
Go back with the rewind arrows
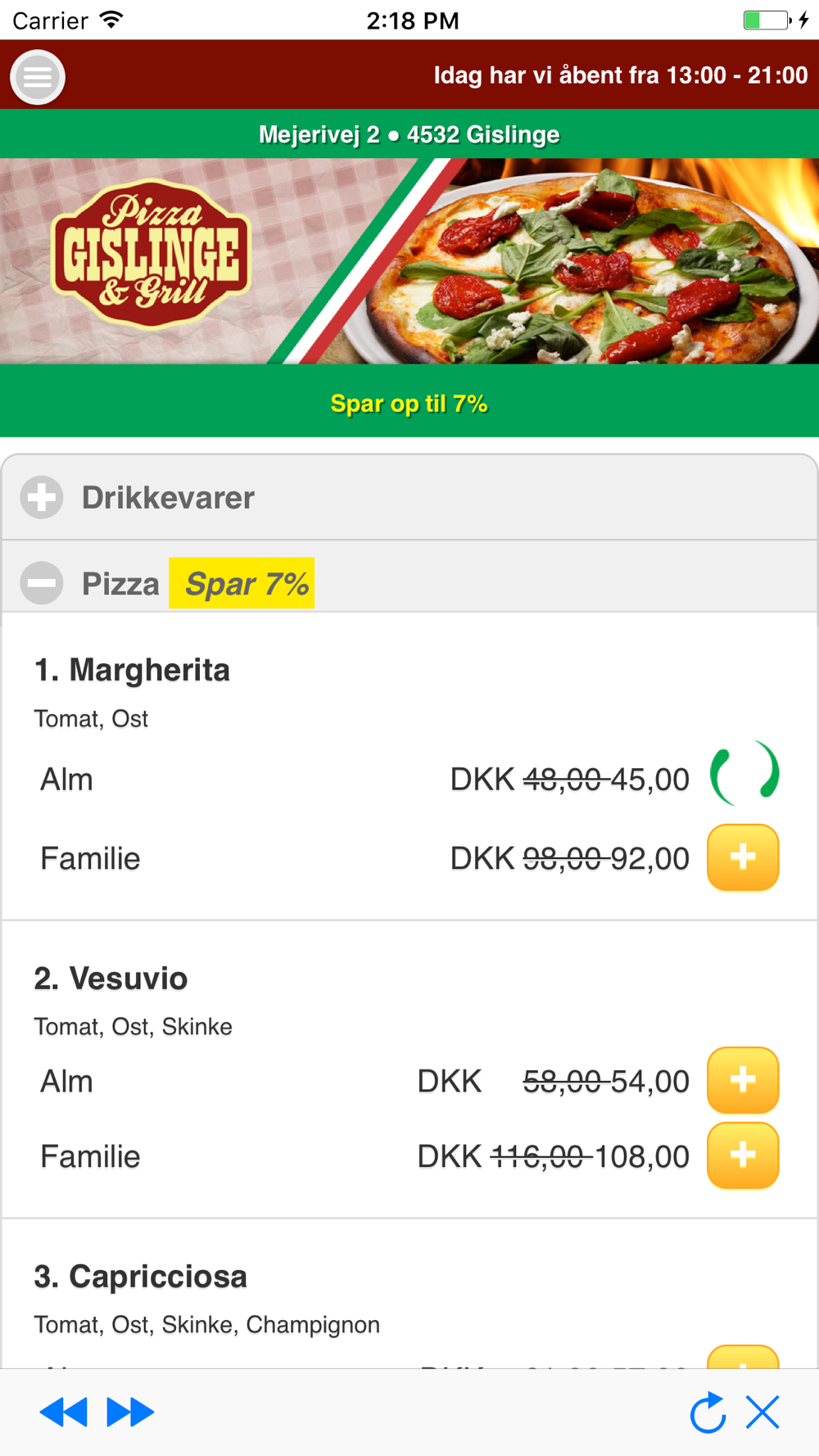pyautogui.click(x=63, y=1413)
